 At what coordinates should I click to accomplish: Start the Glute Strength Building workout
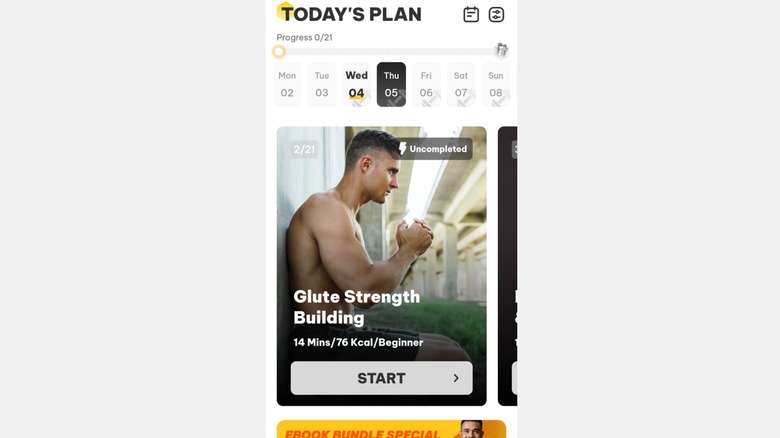381,378
